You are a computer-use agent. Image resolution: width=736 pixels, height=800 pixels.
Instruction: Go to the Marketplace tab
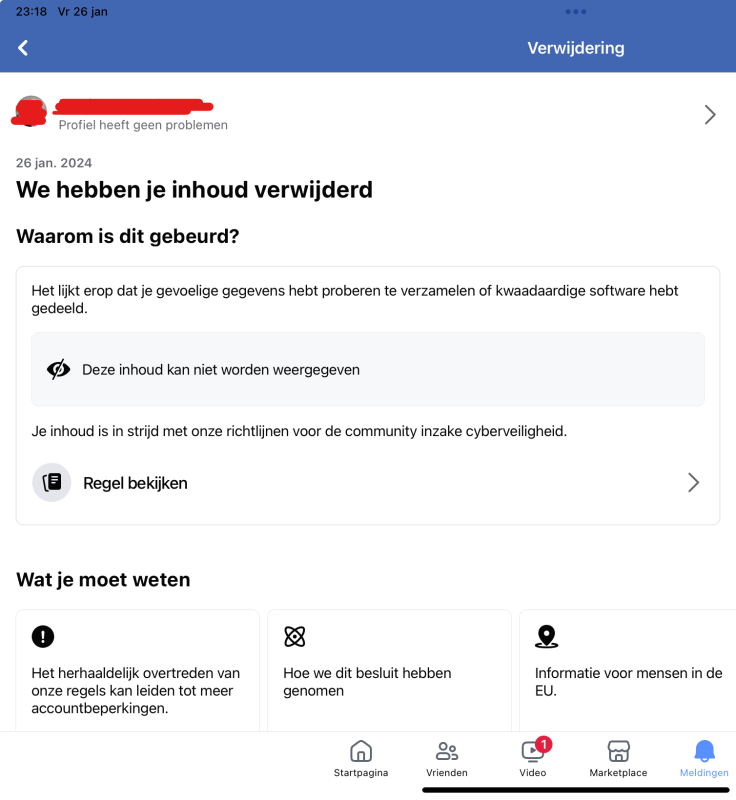click(x=618, y=758)
